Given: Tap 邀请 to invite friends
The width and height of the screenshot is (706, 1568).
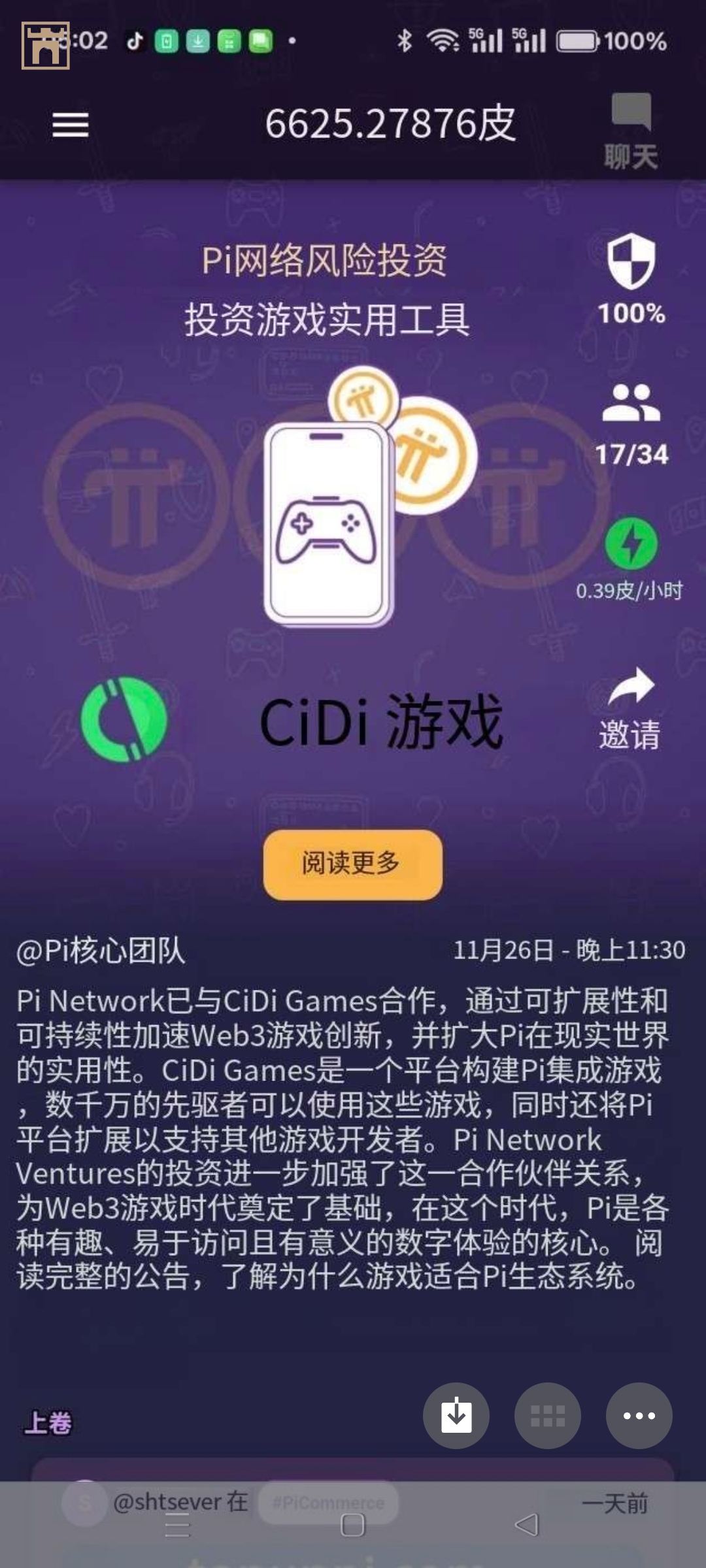Looking at the screenshot, I should click(630, 709).
